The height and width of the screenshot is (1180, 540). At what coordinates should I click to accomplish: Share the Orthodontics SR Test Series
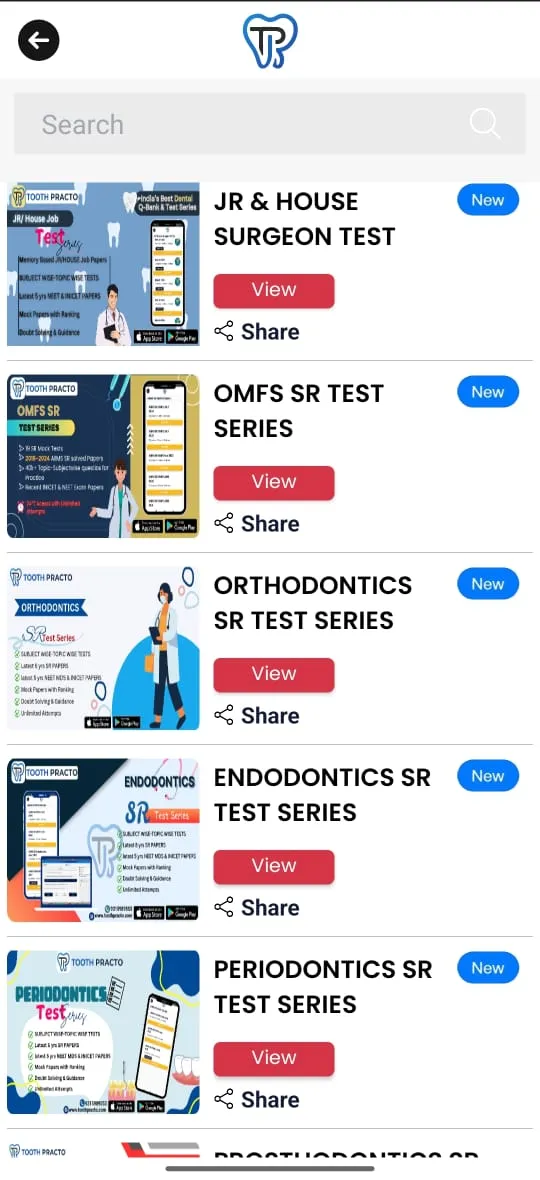tap(256, 715)
